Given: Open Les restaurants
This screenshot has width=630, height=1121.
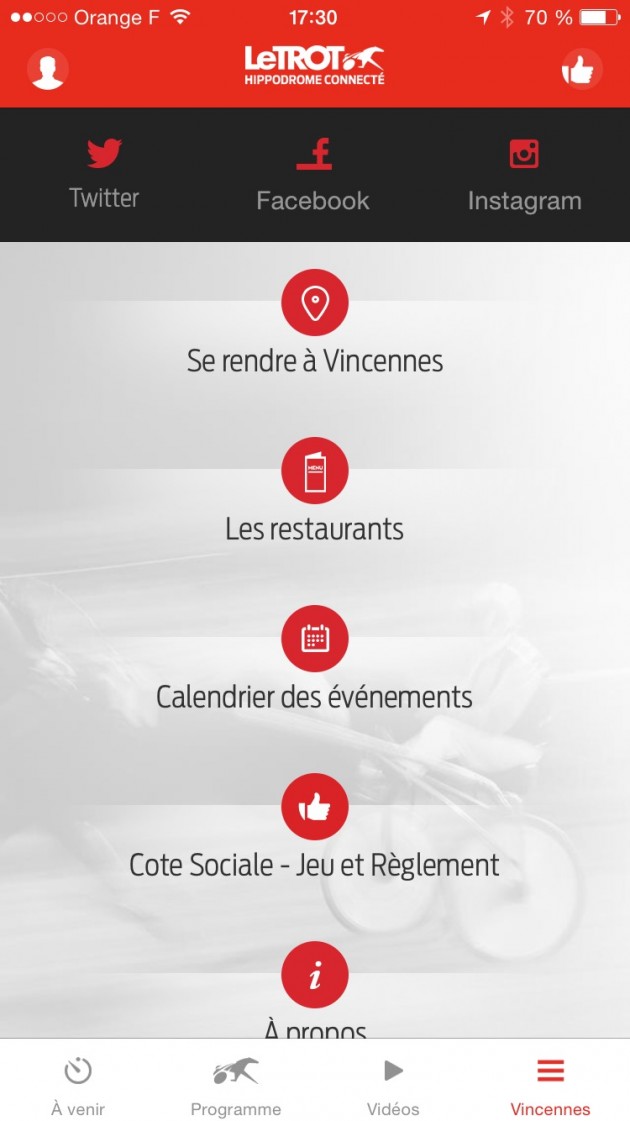Looking at the screenshot, I should (315, 490).
